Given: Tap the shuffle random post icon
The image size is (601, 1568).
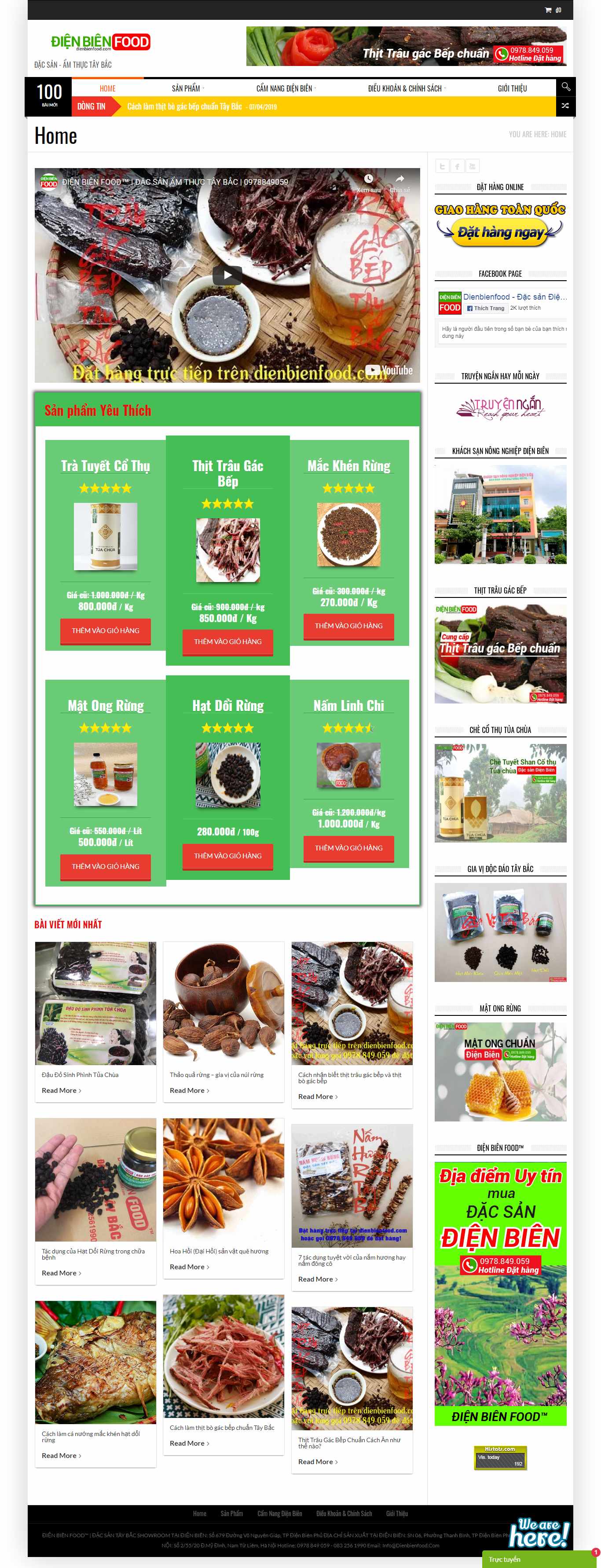Looking at the screenshot, I should click(565, 106).
